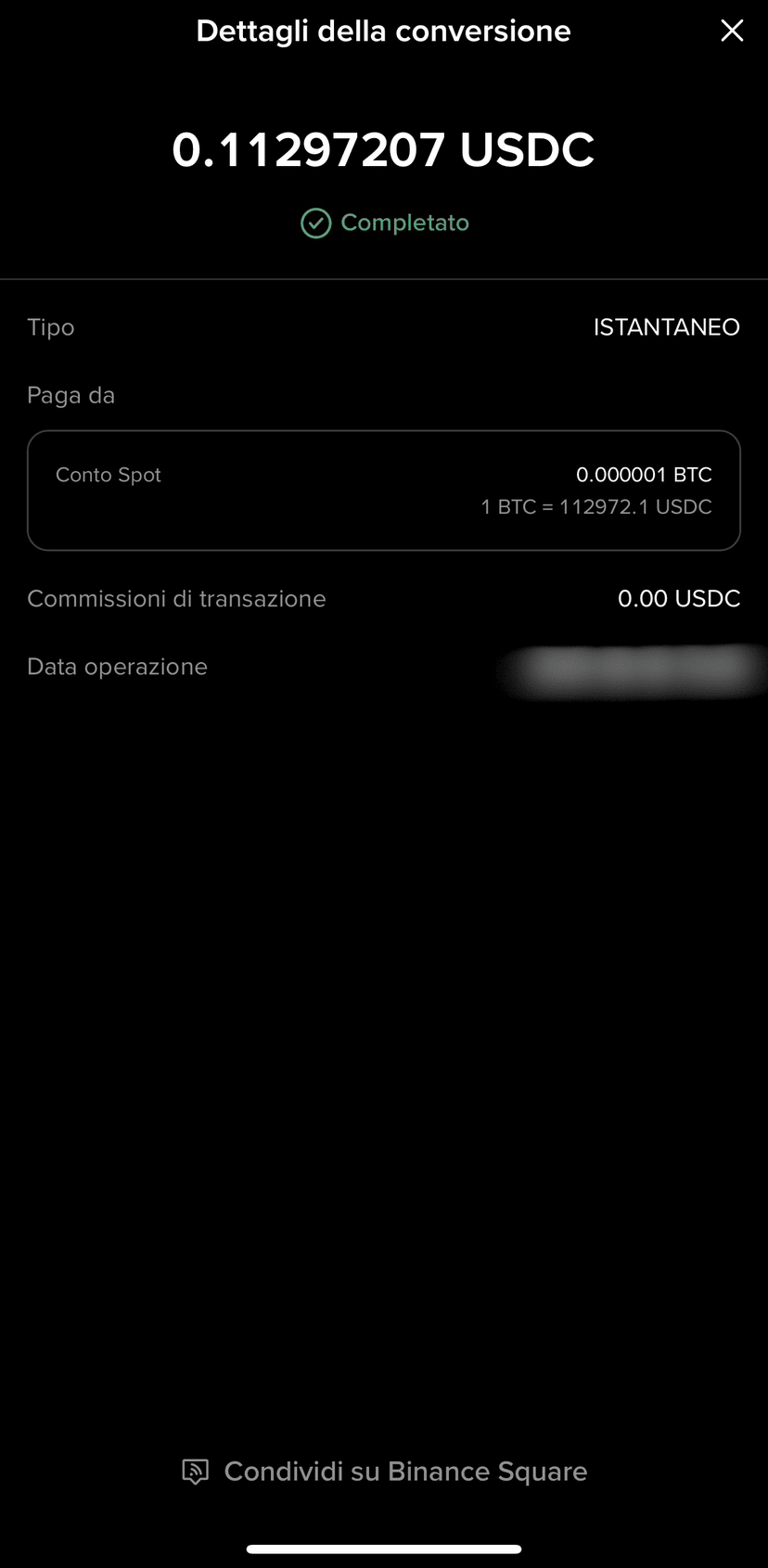This screenshot has width=768, height=1568.
Task: Close the conversion details screen
Action: tap(732, 31)
